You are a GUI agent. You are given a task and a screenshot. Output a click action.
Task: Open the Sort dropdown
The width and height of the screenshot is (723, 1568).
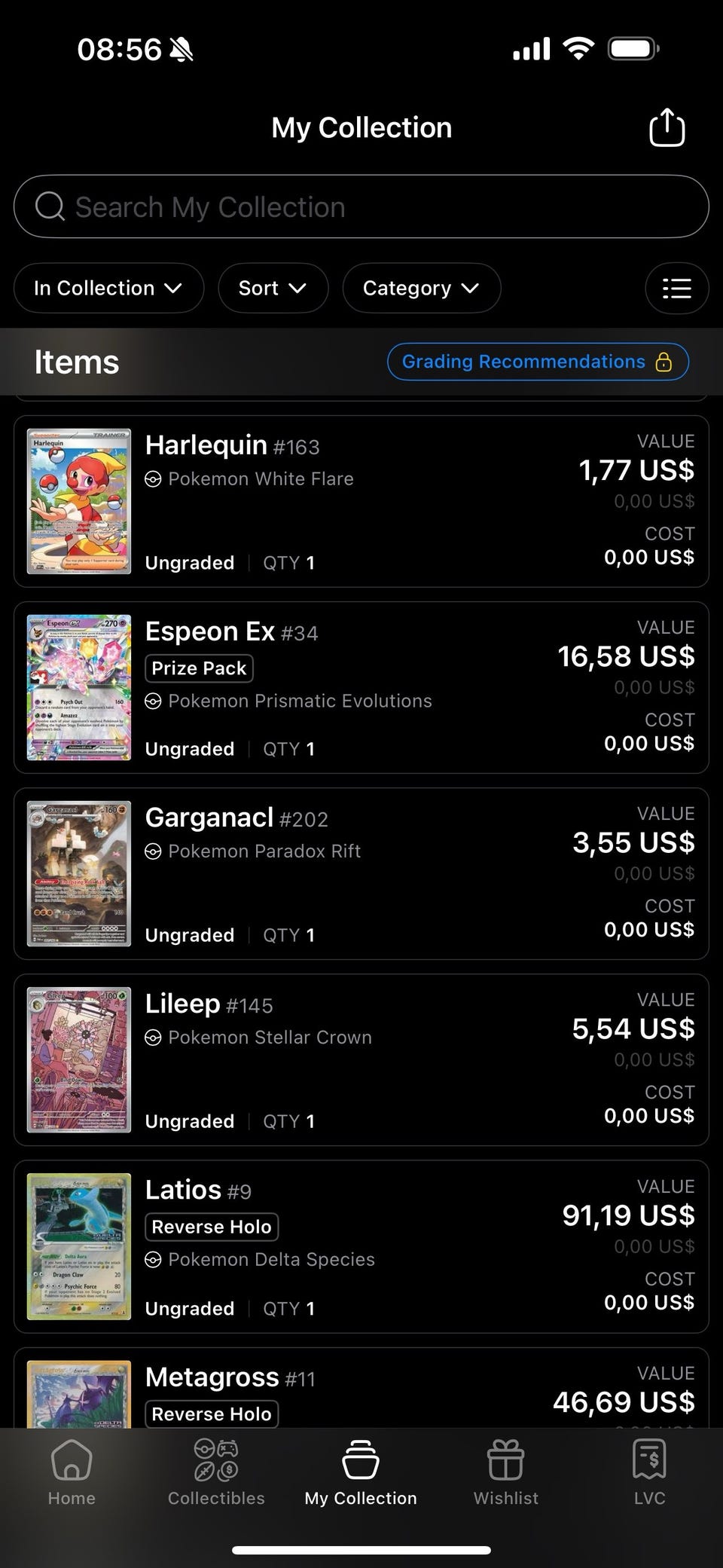click(273, 288)
